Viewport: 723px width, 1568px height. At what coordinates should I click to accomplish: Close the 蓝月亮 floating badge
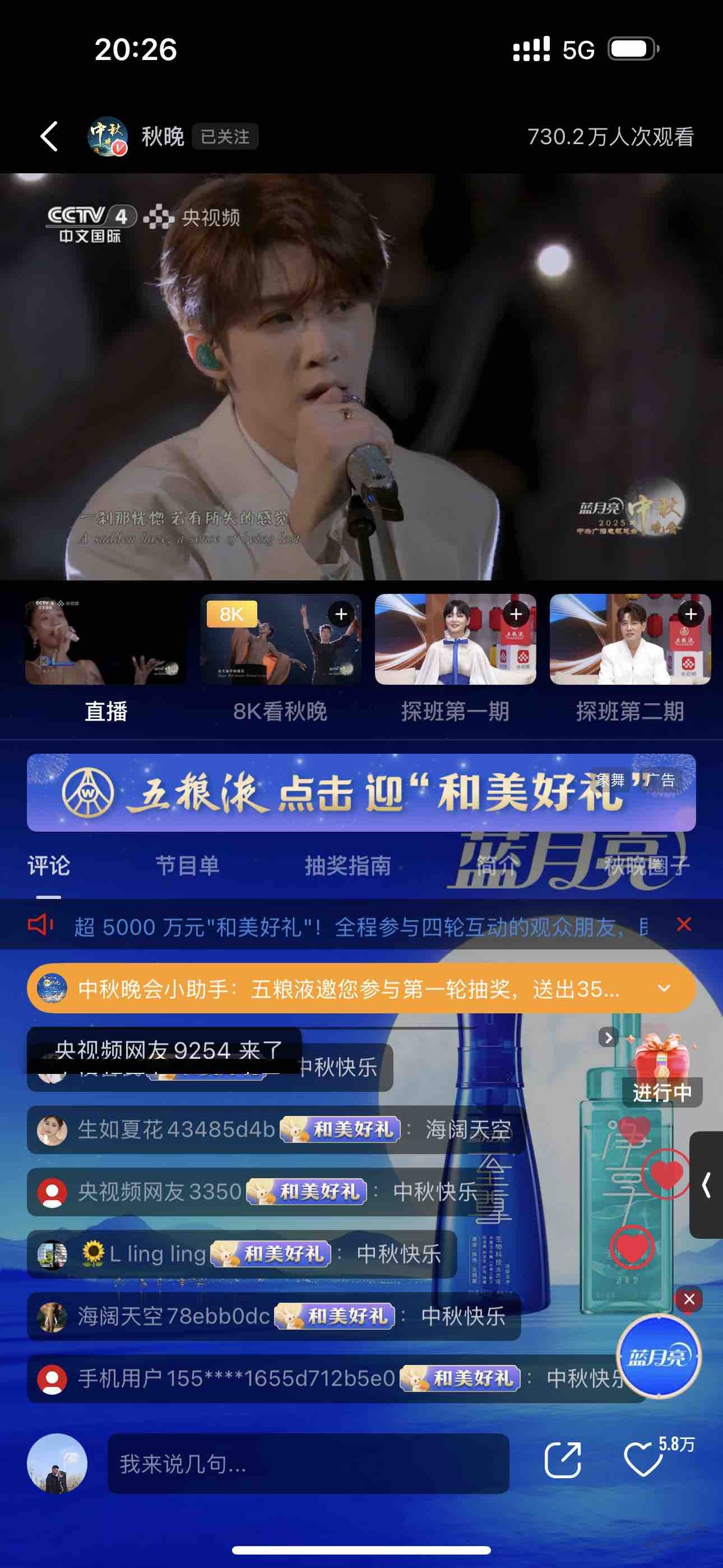tap(689, 1299)
